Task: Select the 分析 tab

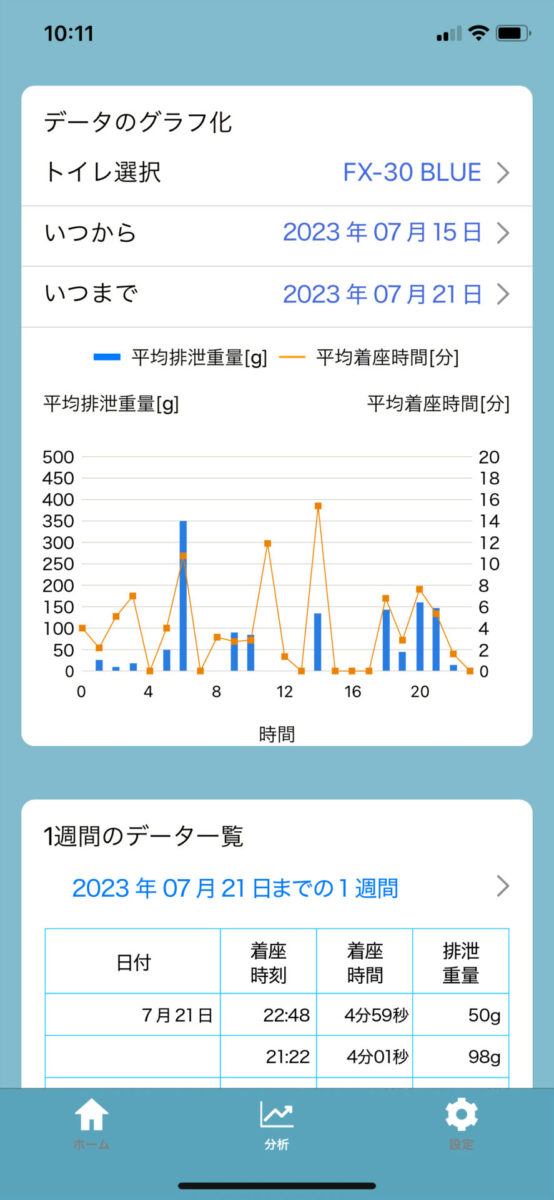Action: coord(277,1125)
